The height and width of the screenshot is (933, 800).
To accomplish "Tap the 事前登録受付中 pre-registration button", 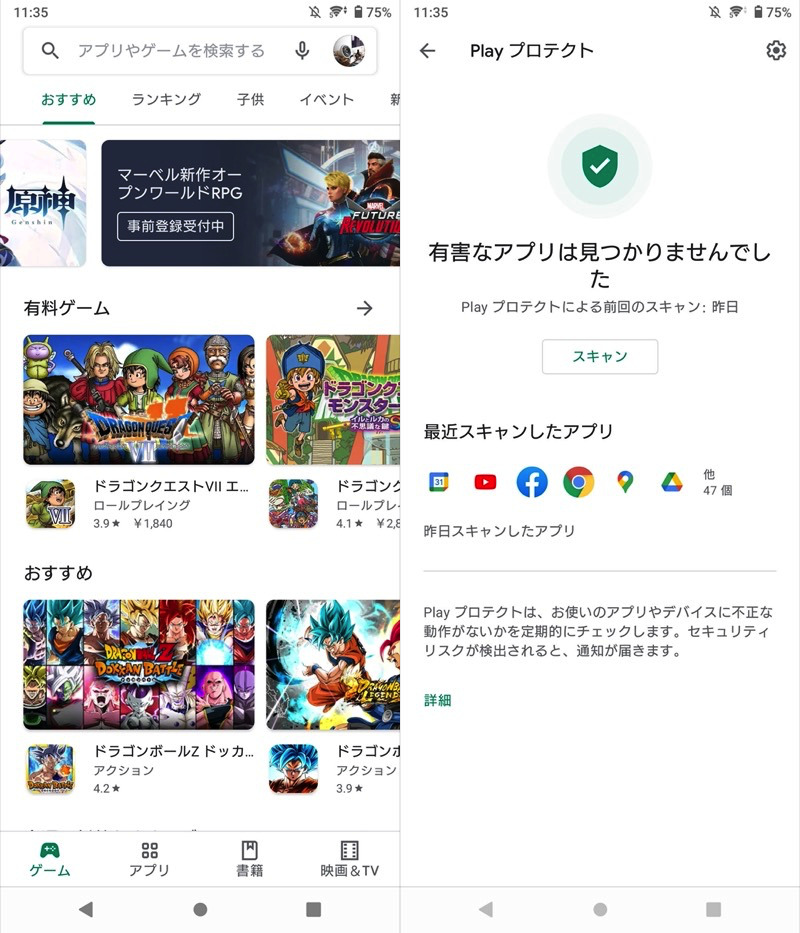I will click(175, 226).
